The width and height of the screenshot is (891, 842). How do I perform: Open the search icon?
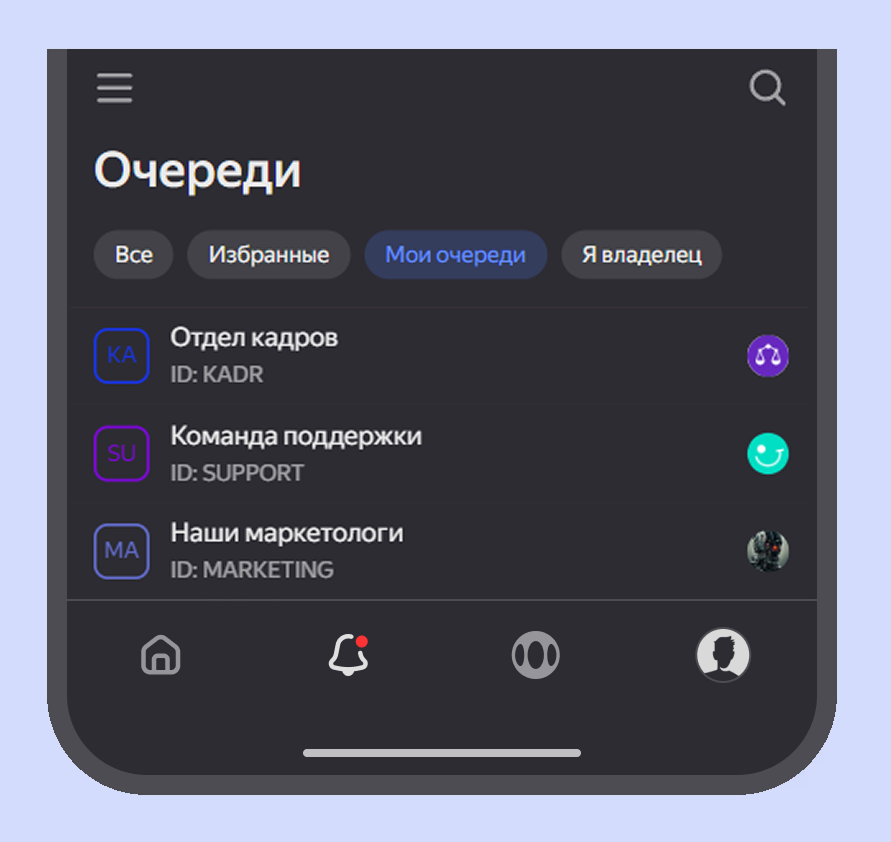[767, 88]
